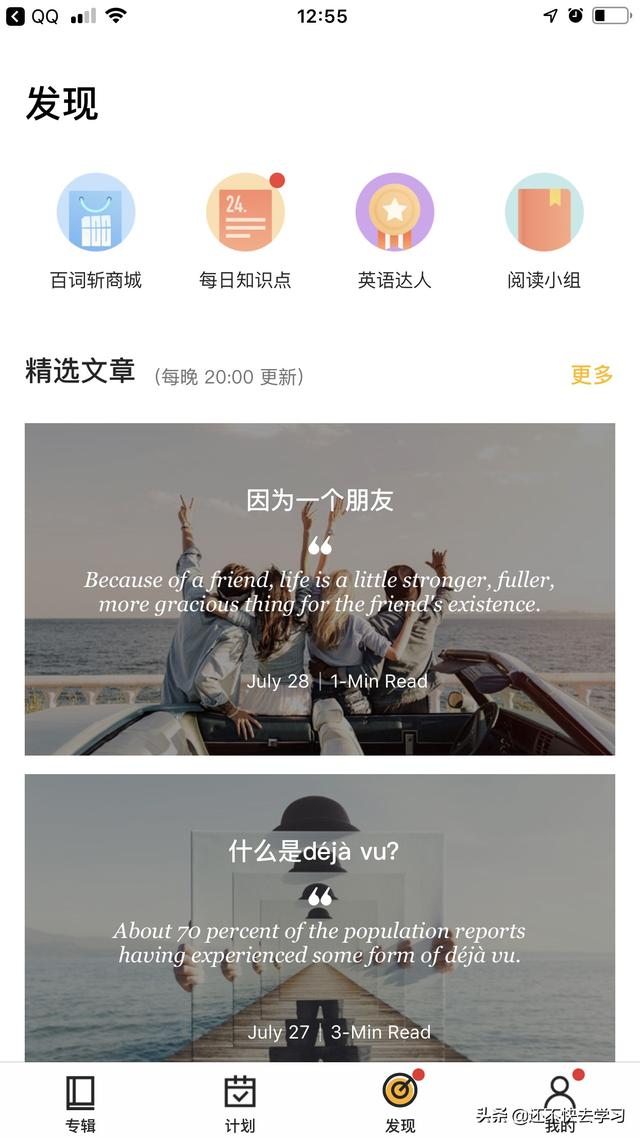Switch to the 计划 tab
640x1138 pixels.
pyautogui.click(x=239, y=1102)
